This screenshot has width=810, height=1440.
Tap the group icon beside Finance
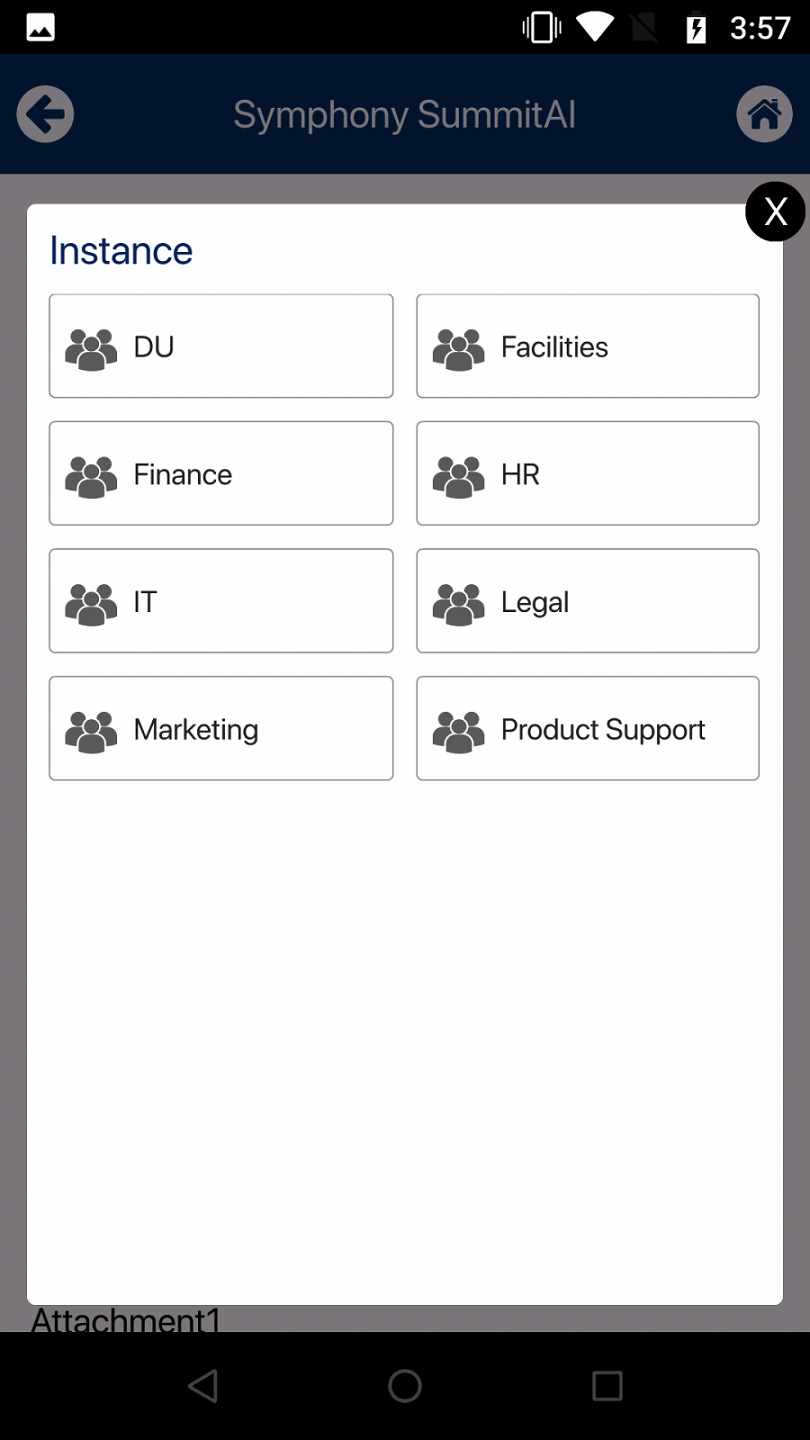(90, 473)
